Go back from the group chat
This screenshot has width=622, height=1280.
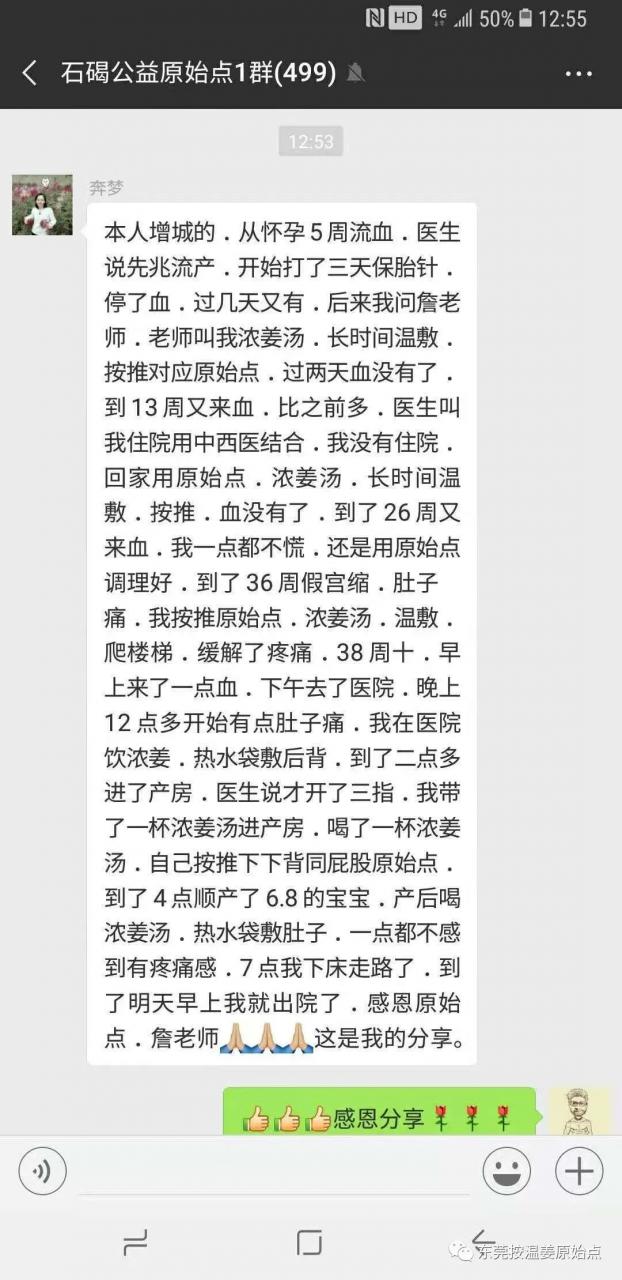click(x=29, y=73)
